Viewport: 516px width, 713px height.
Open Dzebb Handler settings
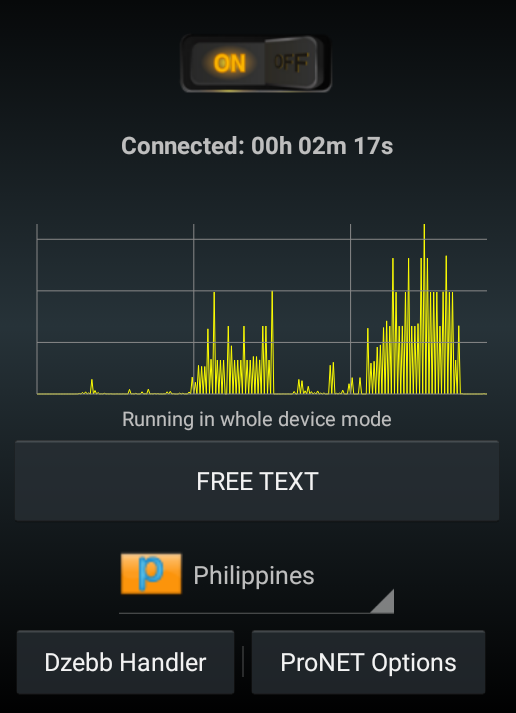coord(125,662)
